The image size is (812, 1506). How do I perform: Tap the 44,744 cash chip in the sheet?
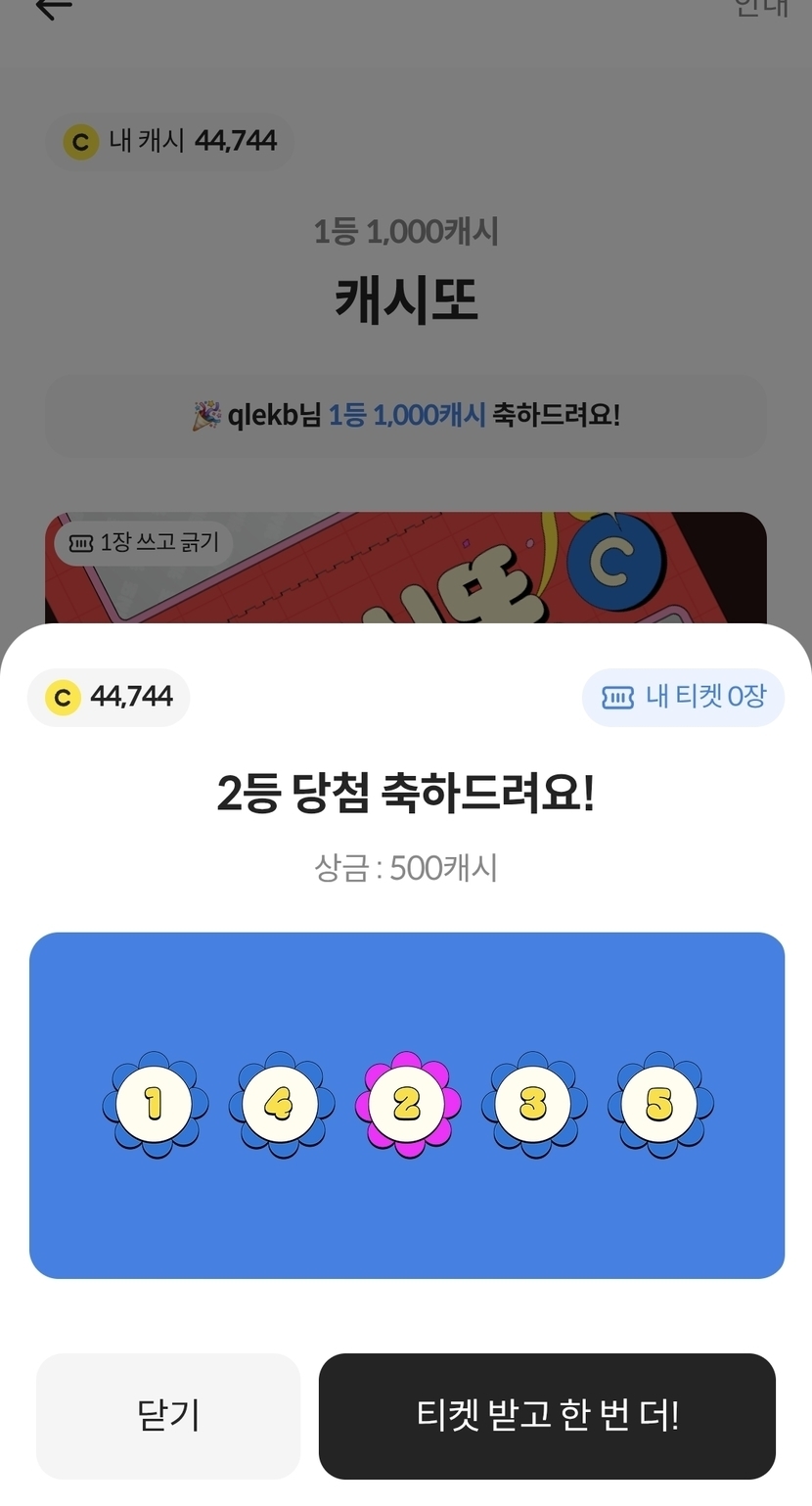click(109, 698)
